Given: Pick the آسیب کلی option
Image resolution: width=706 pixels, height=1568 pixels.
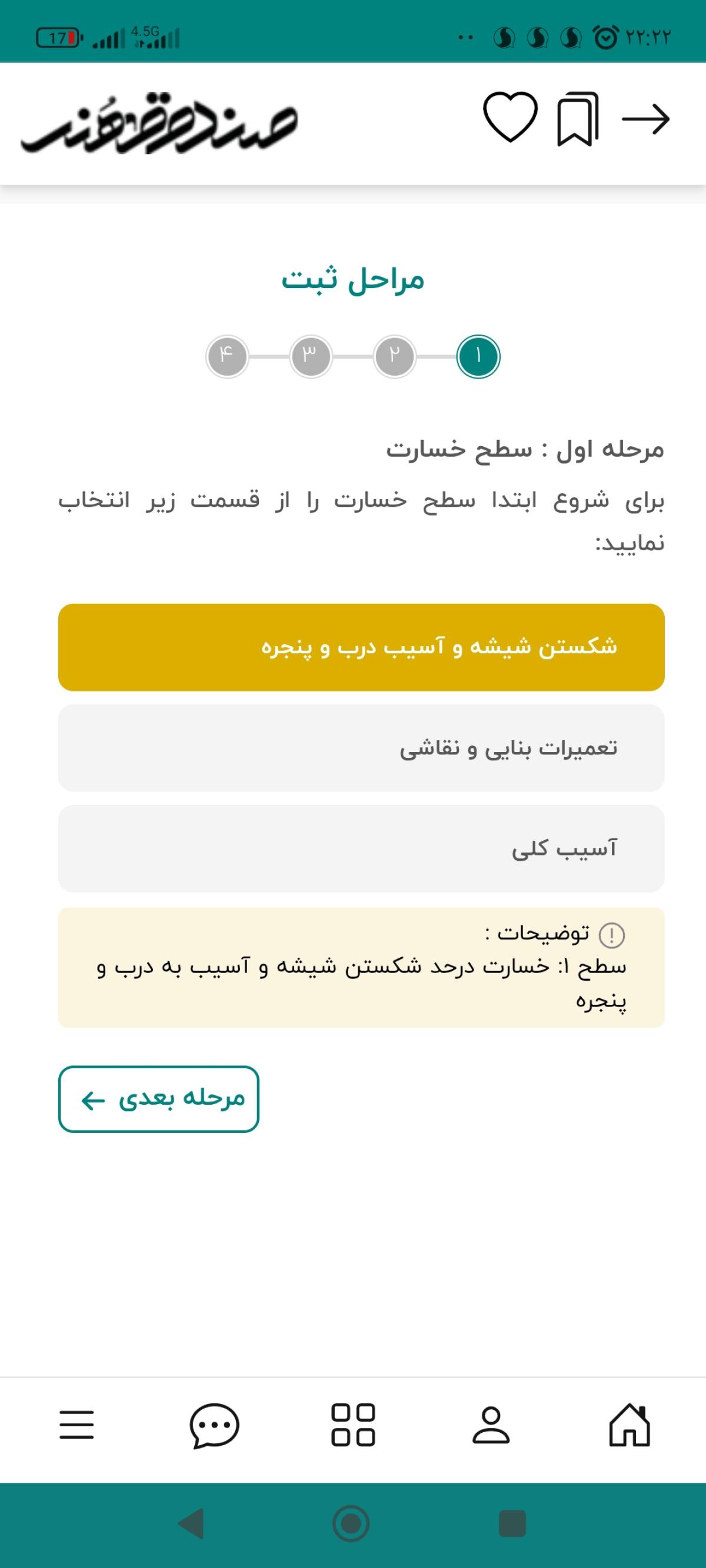Looking at the screenshot, I should click(361, 848).
